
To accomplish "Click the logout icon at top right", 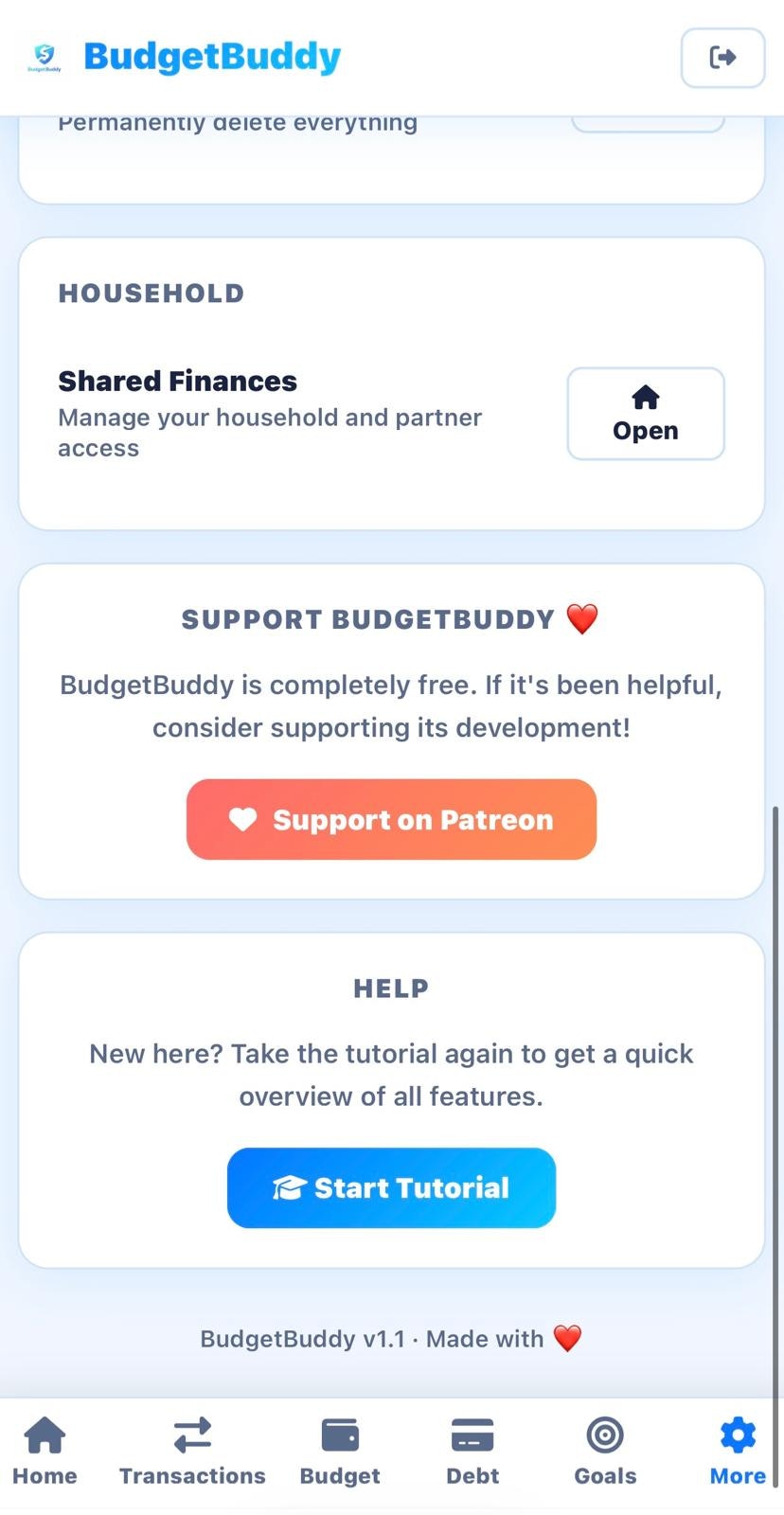I will (722, 57).
